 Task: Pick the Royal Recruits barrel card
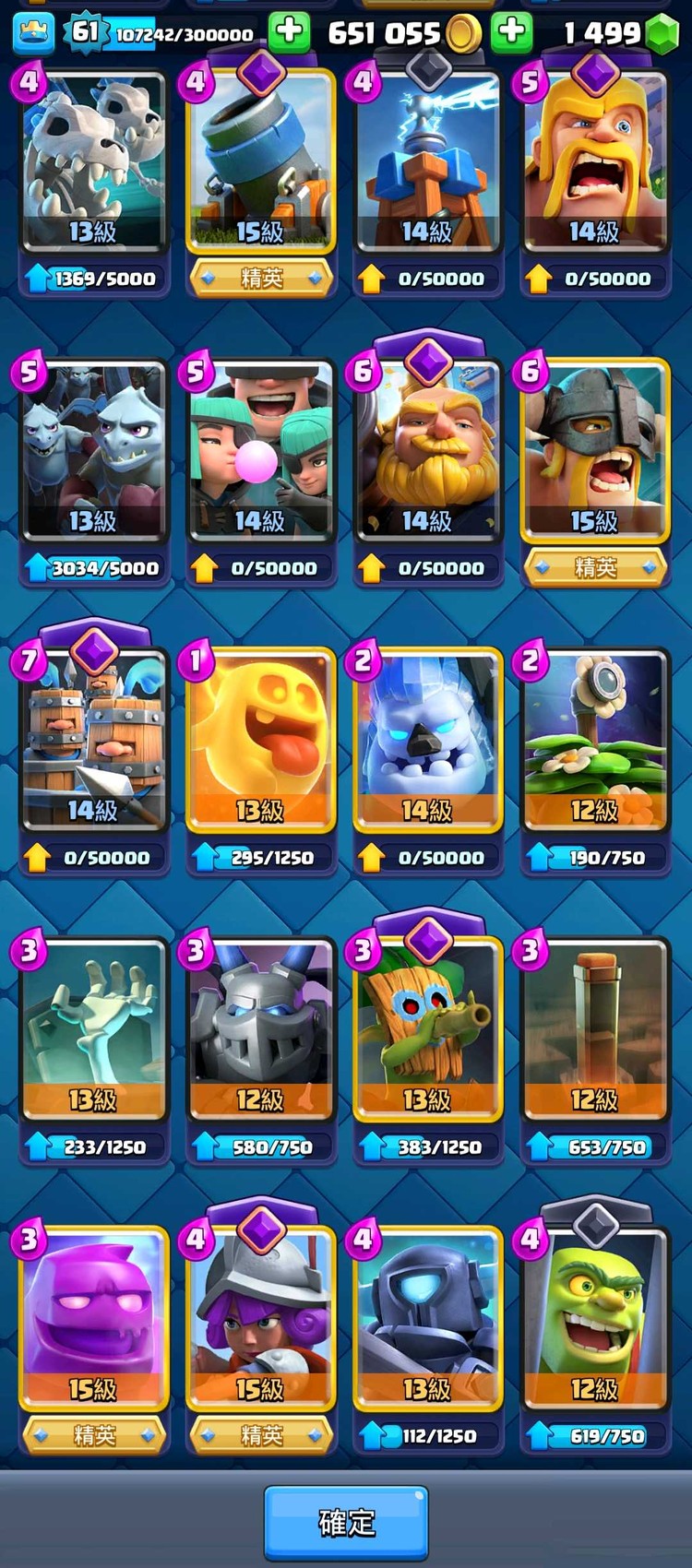pyautogui.click(x=93, y=740)
